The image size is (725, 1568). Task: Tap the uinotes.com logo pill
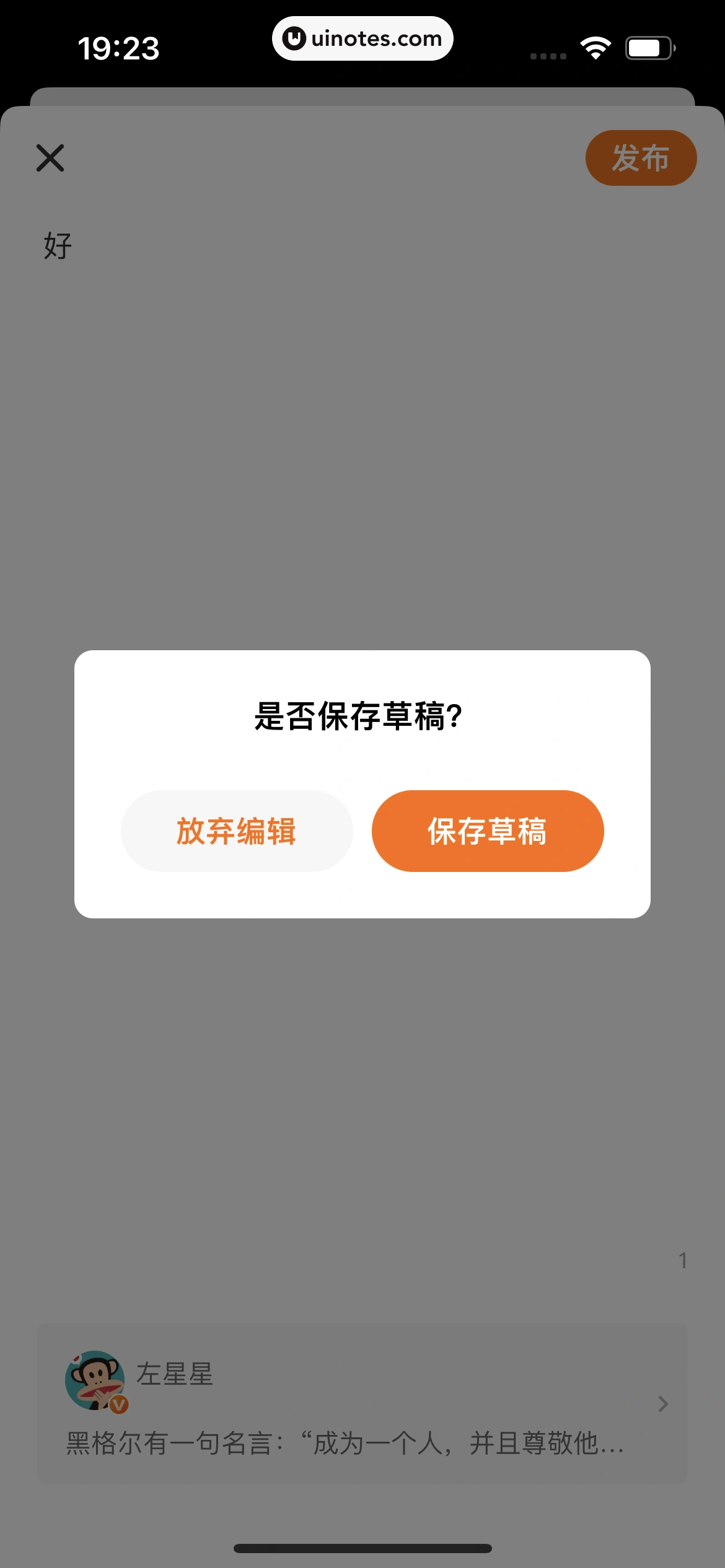362,38
